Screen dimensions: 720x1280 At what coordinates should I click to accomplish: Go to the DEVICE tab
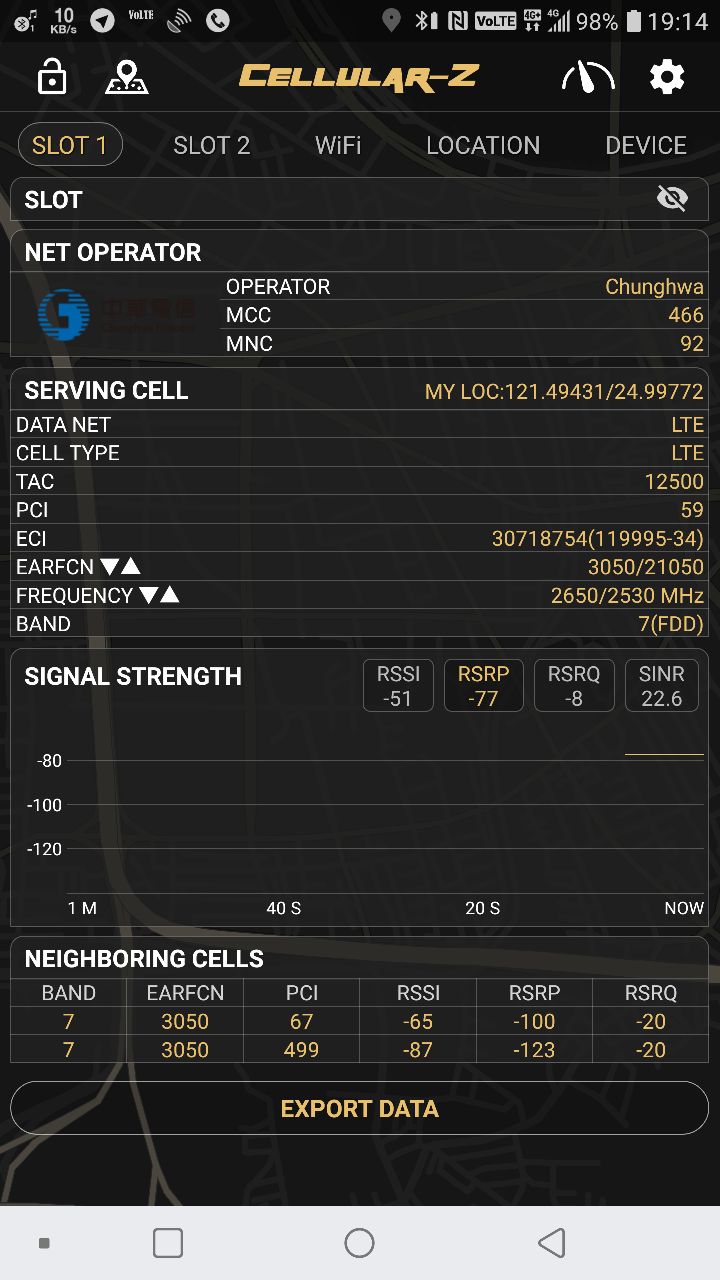(645, 145)
